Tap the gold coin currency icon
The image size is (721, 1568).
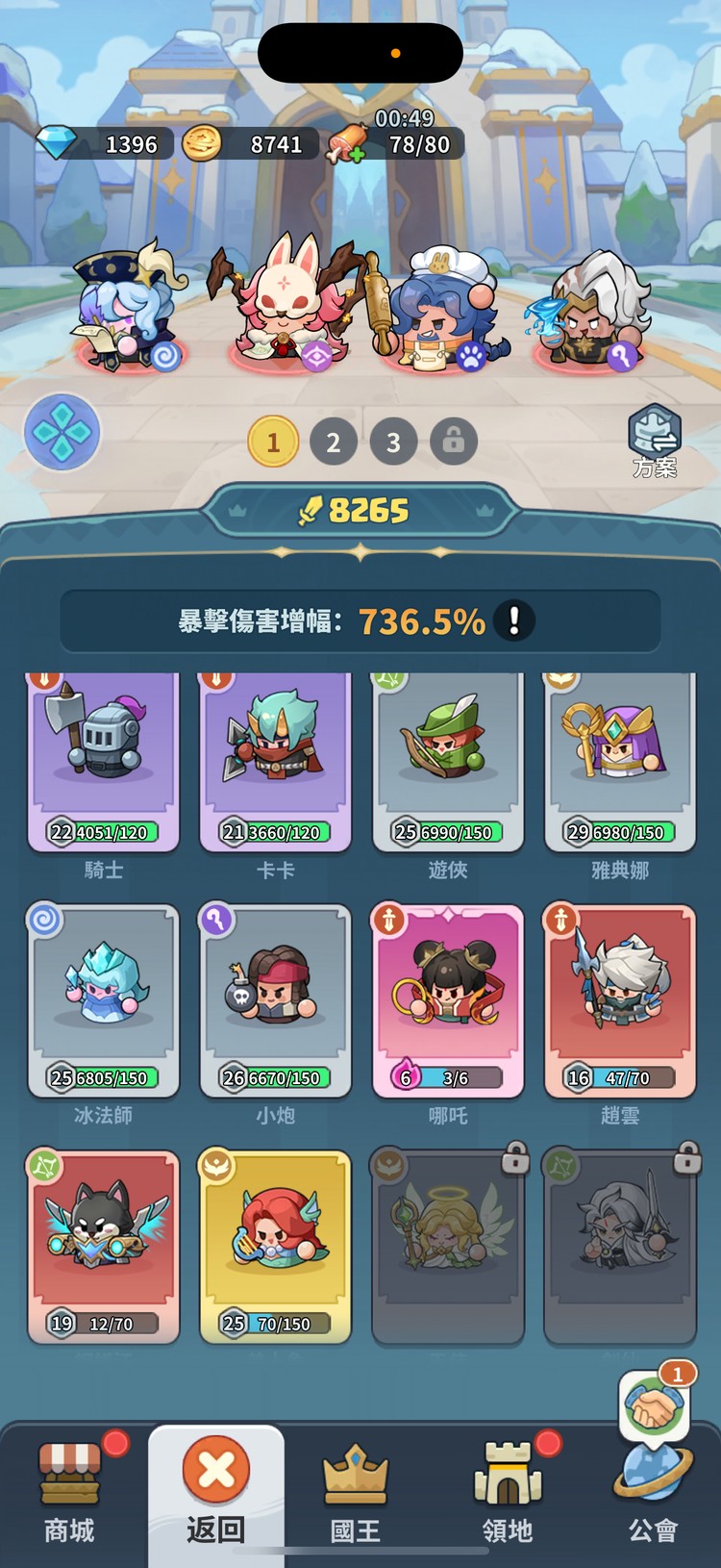click(x=204, y=144)
